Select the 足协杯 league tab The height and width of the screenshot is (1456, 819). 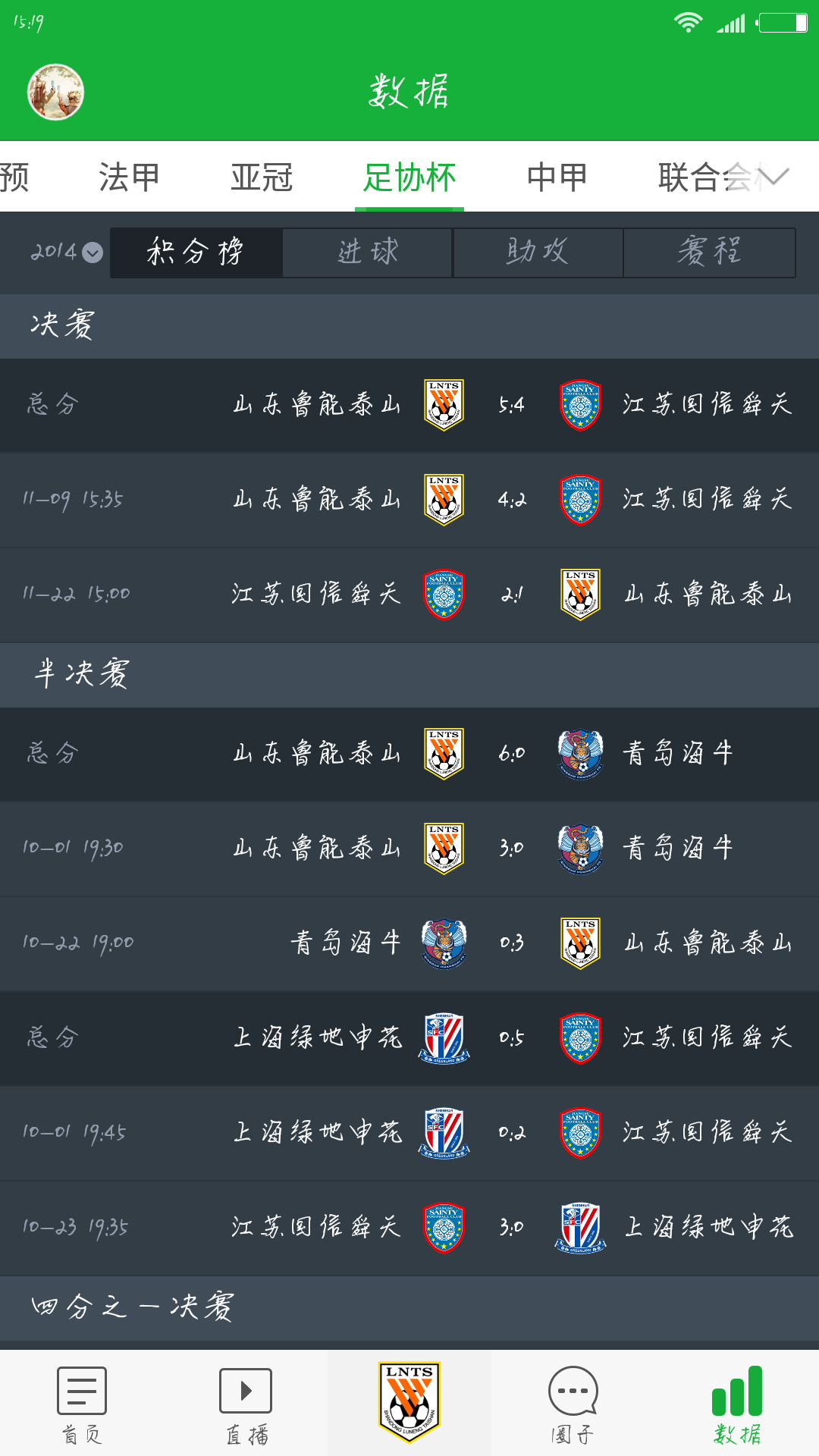409,177
